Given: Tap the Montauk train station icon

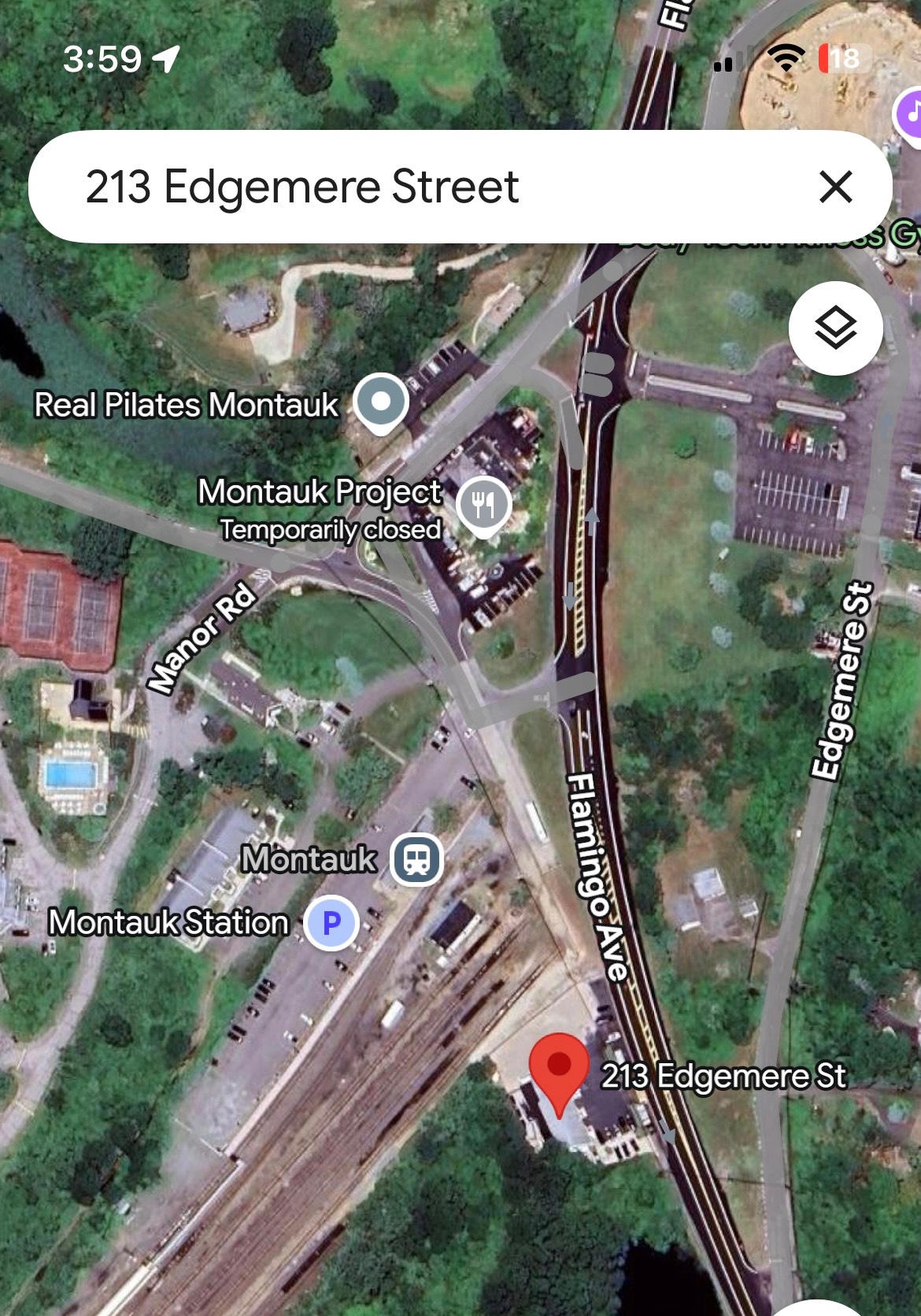Looking at the screenshot, I should [x=417, y=859].
